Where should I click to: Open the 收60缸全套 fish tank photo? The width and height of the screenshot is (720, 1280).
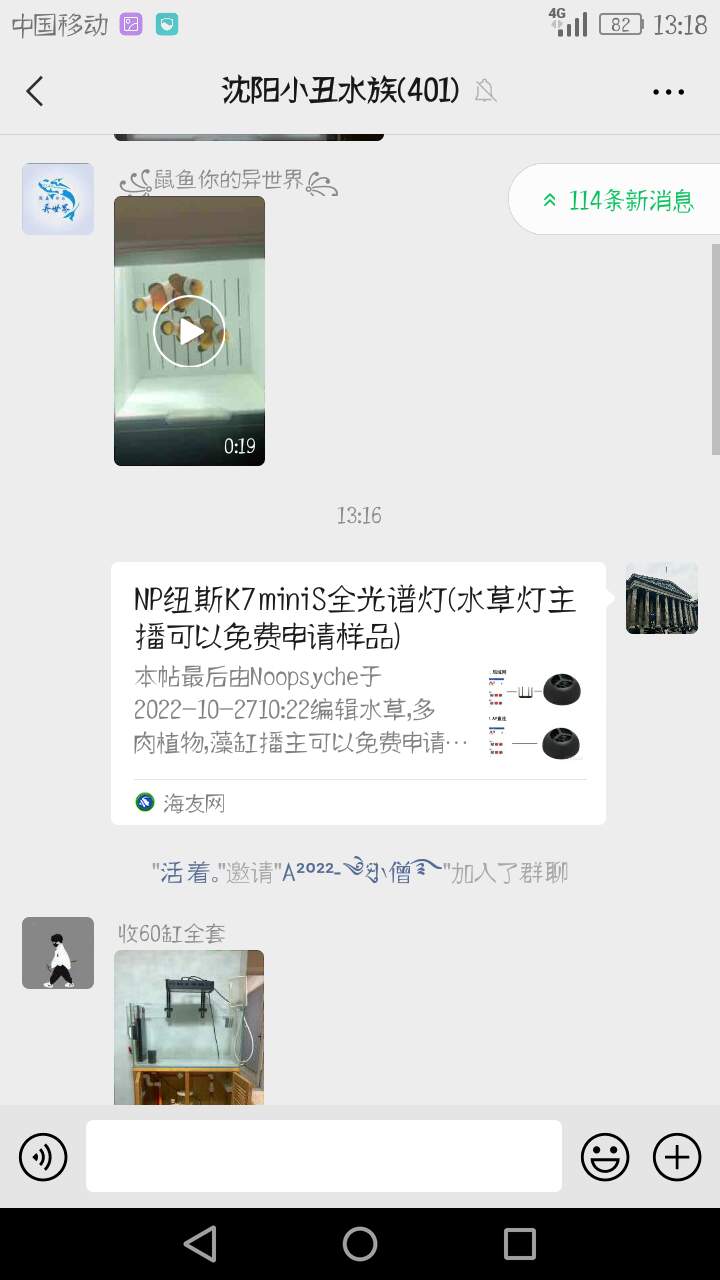pos(189,1027)
